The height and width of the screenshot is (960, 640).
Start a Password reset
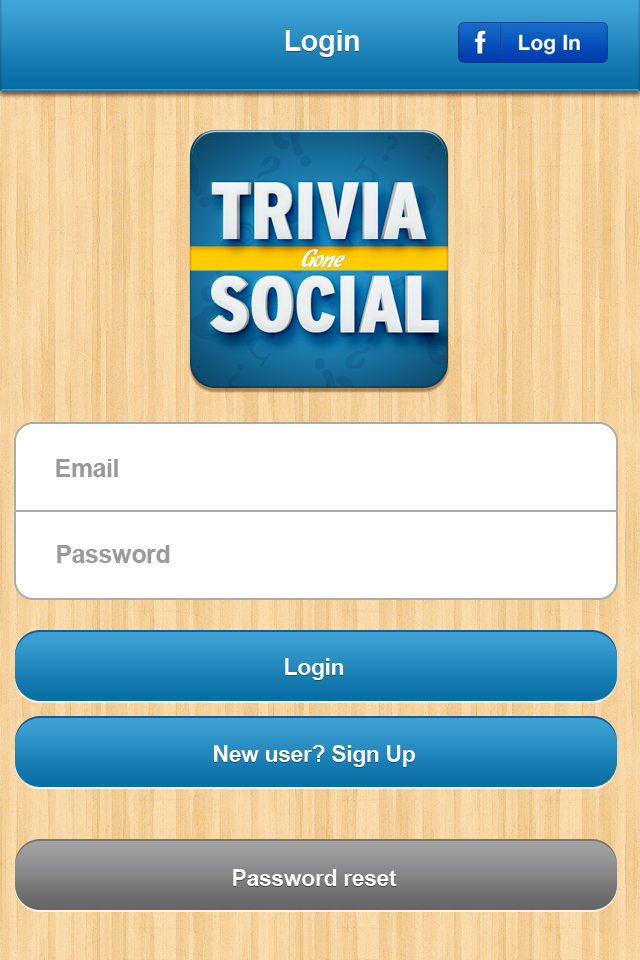[316, 876]
